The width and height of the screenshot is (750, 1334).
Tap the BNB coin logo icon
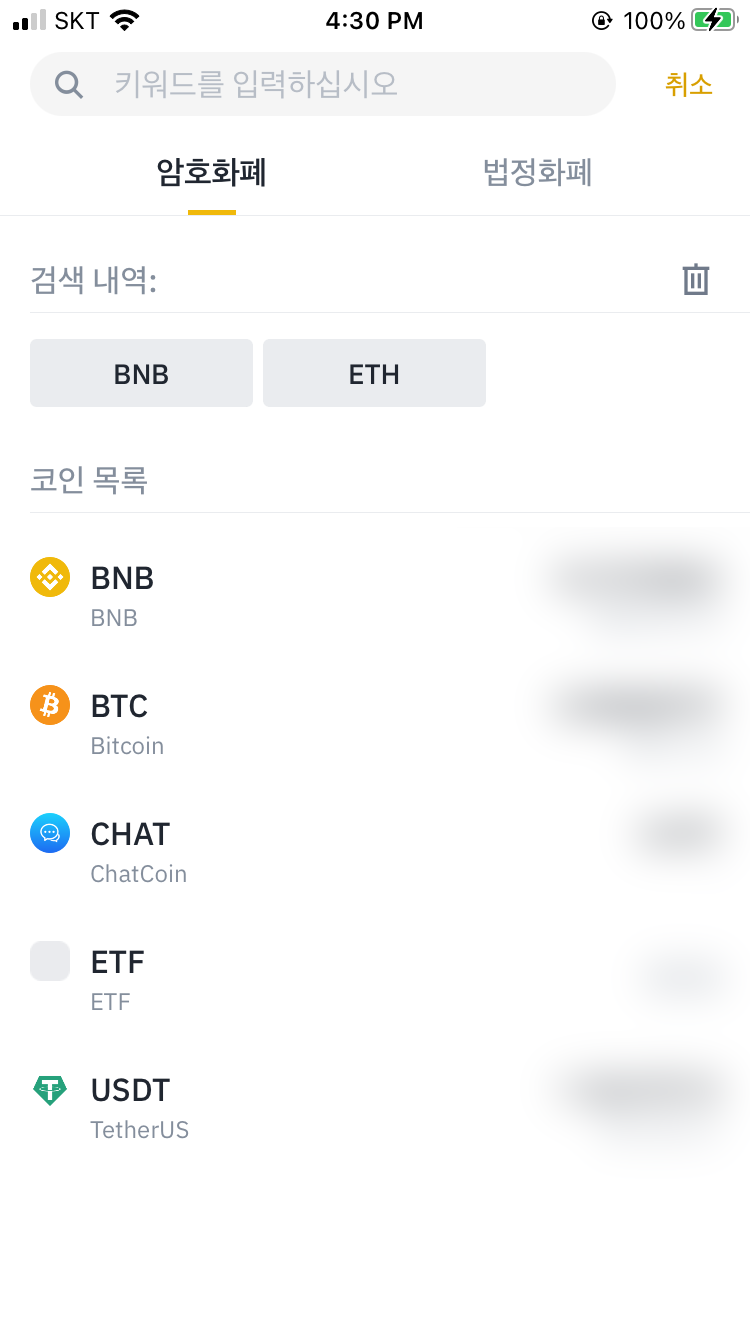(50, 577)
